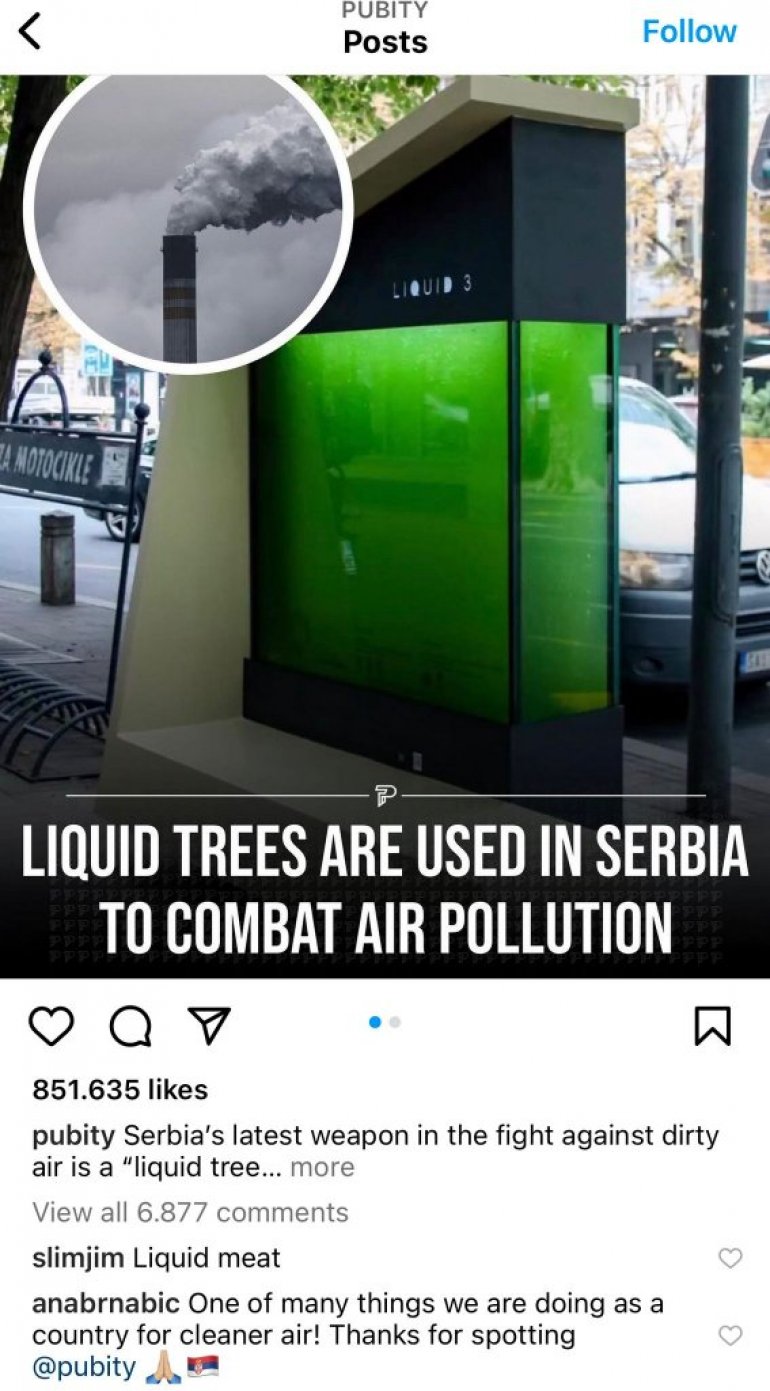Follow the Pubity account
This screenshot has width=770, height=1391.
tap(689, 32)
